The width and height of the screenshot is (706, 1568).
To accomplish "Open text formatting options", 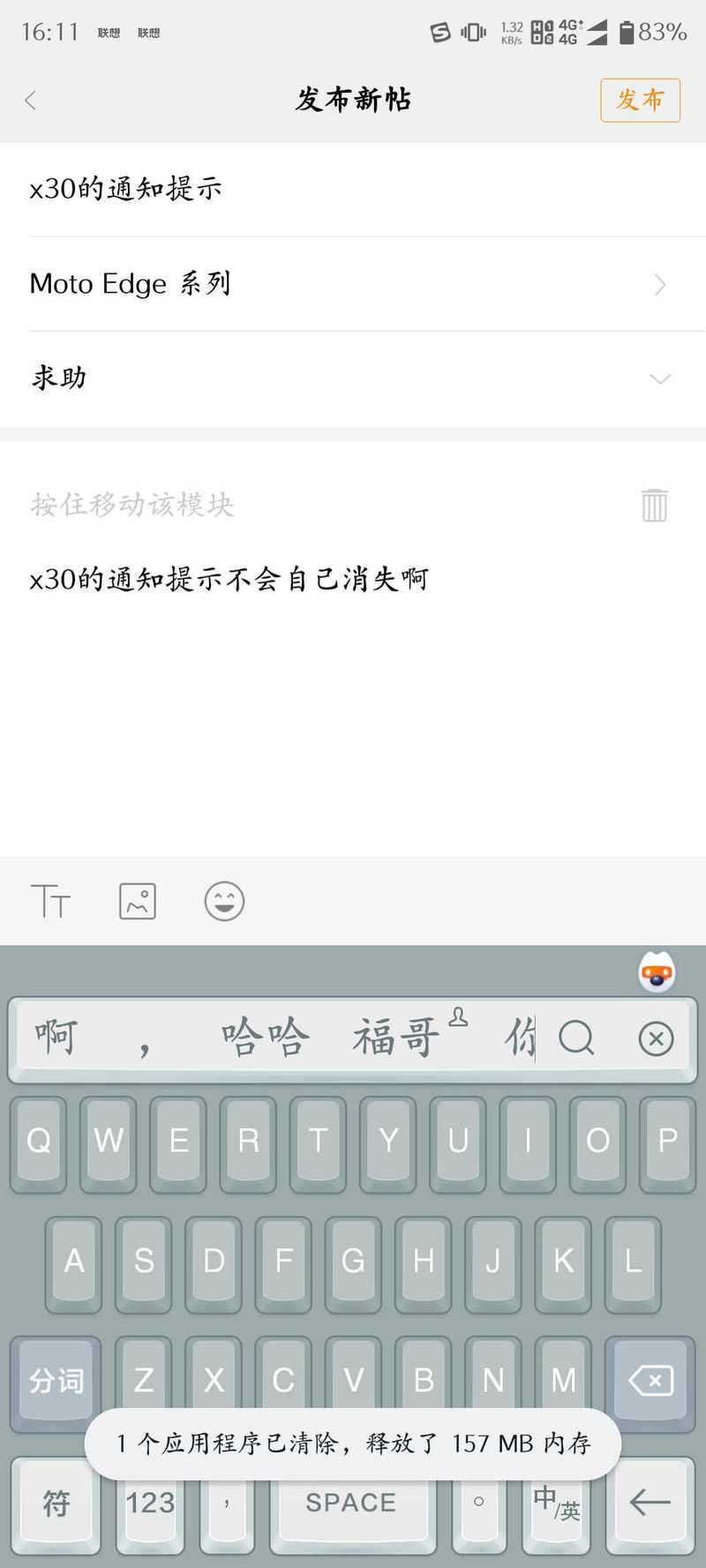I will click(50, 901).
